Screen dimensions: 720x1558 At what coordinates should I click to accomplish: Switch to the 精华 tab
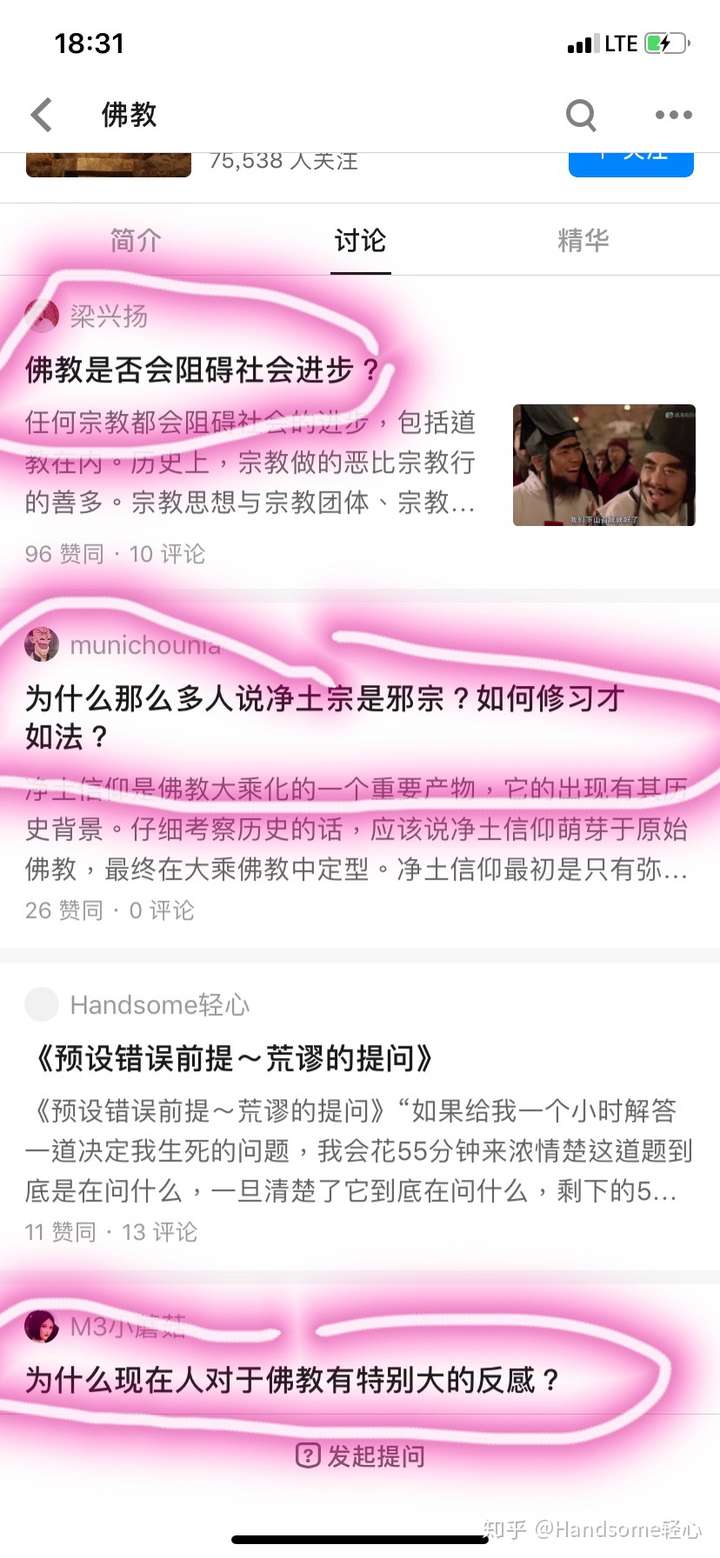pyautogui.click(x=583, y=241)
